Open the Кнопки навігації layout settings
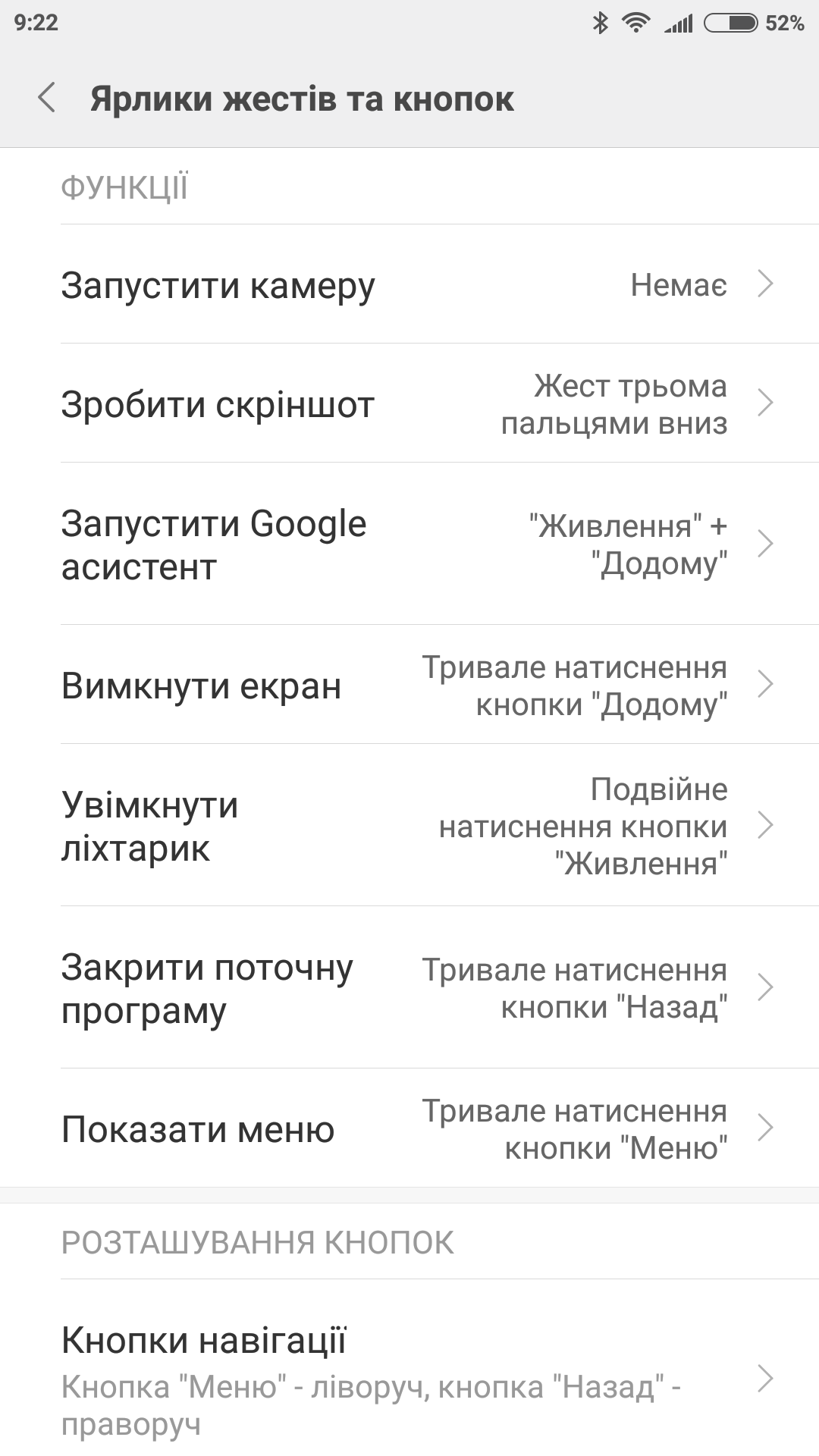 (x=409, y=1379)
